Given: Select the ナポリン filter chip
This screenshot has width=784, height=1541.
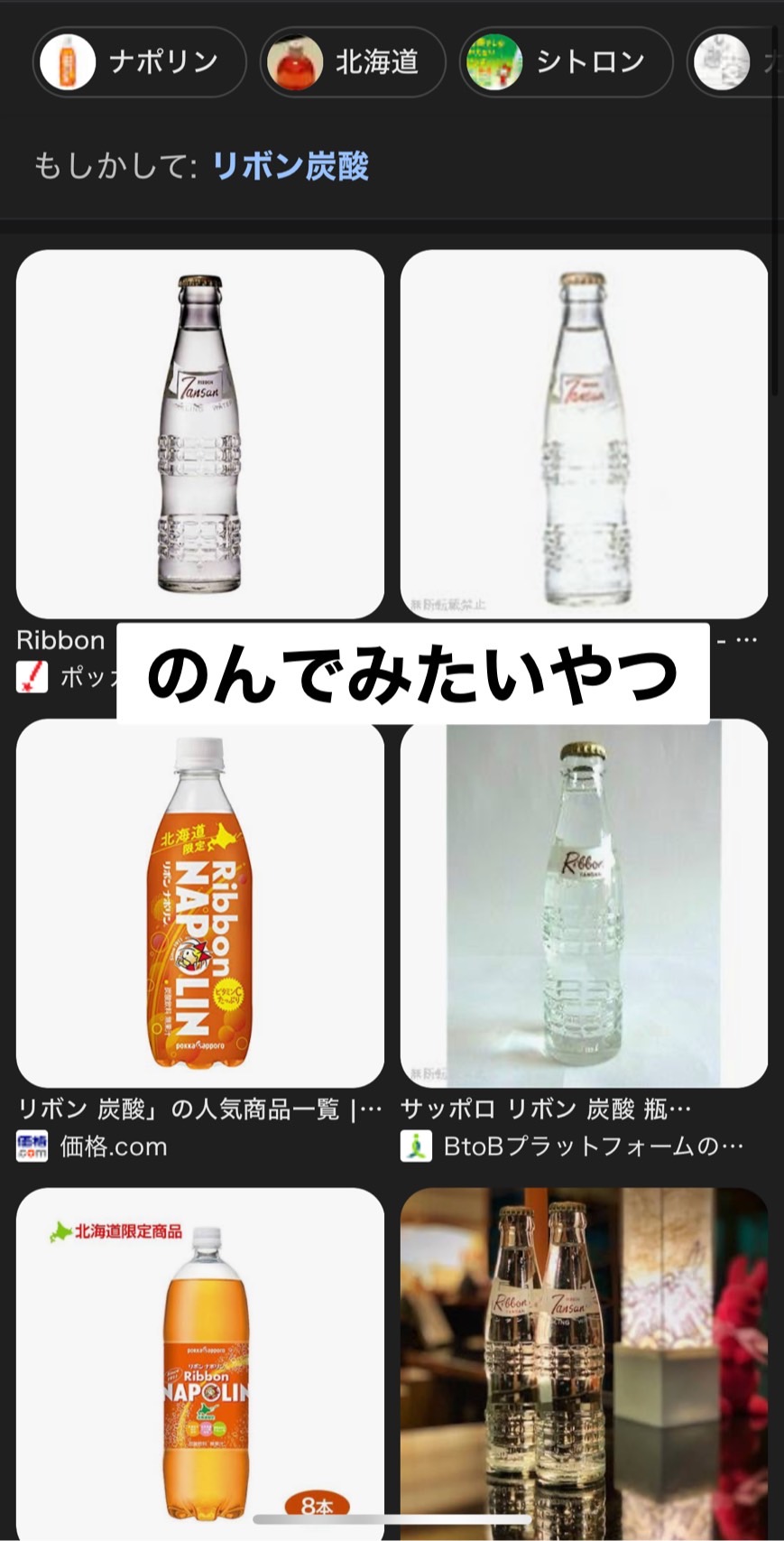Looking at the screenshot, I should (140, 61).
